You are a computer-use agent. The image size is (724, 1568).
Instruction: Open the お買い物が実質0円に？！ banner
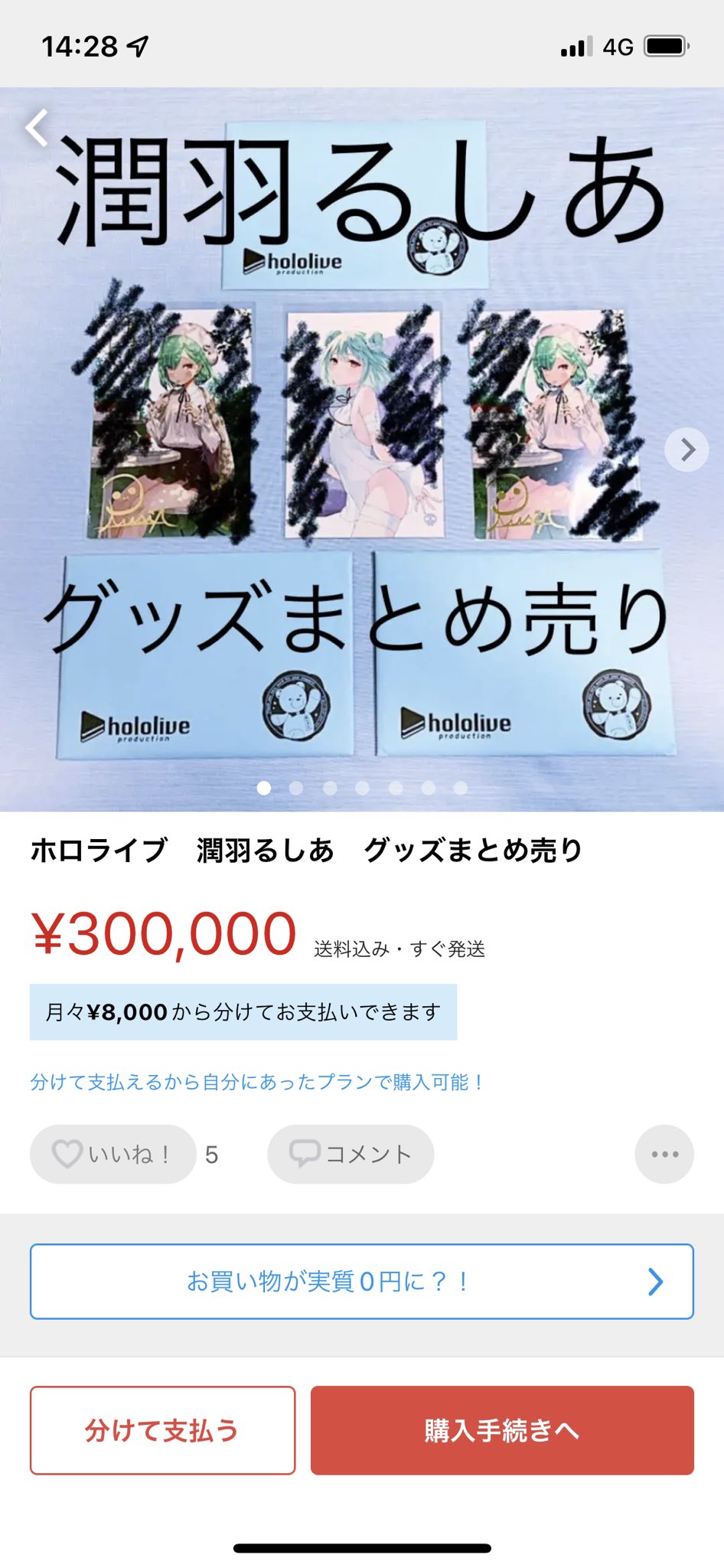pyautogui.click(x=361, y=1281)
